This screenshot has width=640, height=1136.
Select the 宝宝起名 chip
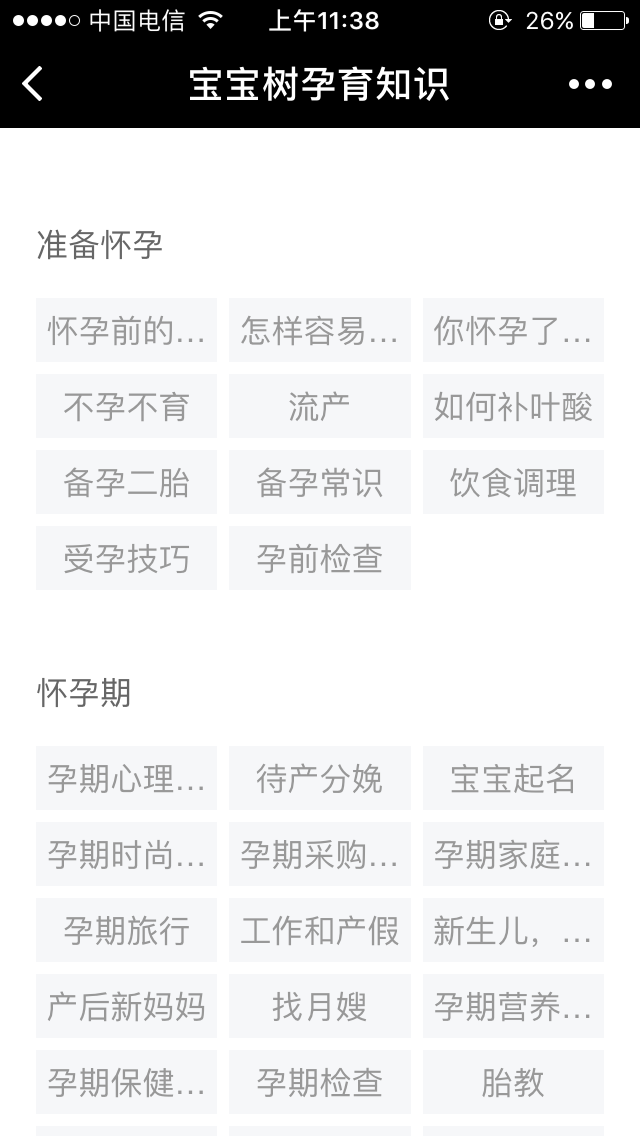pyautogui.click(x=513, y=778)
